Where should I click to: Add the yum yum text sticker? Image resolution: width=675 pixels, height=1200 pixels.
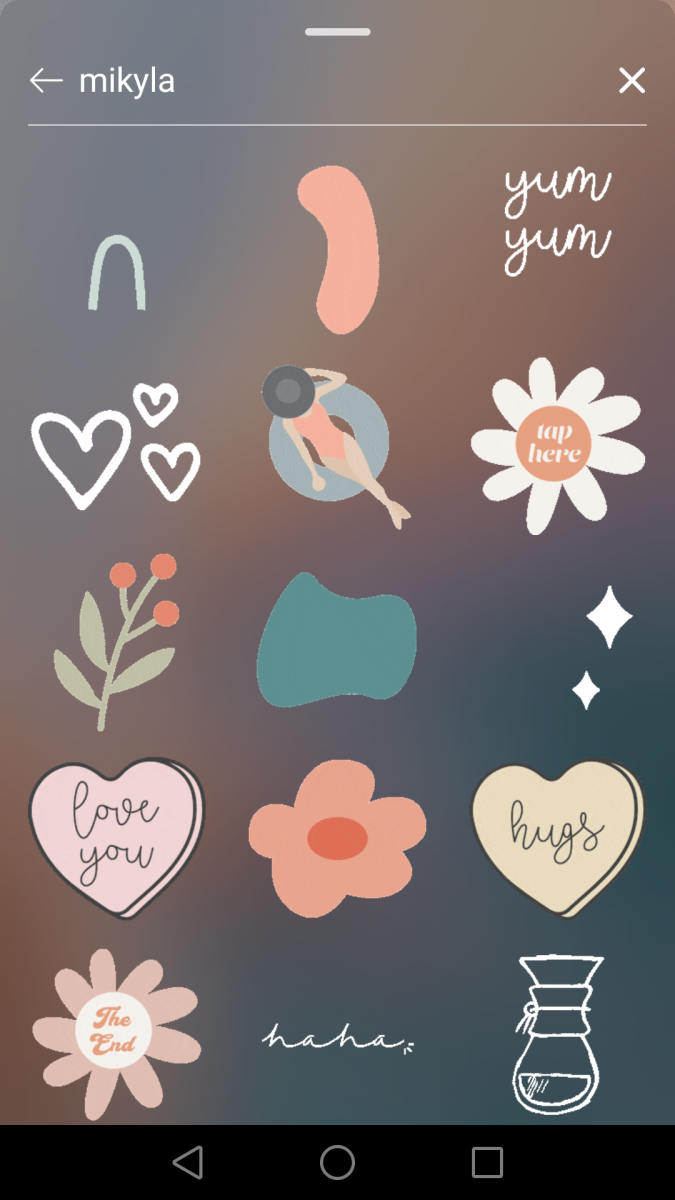[557, 221]
